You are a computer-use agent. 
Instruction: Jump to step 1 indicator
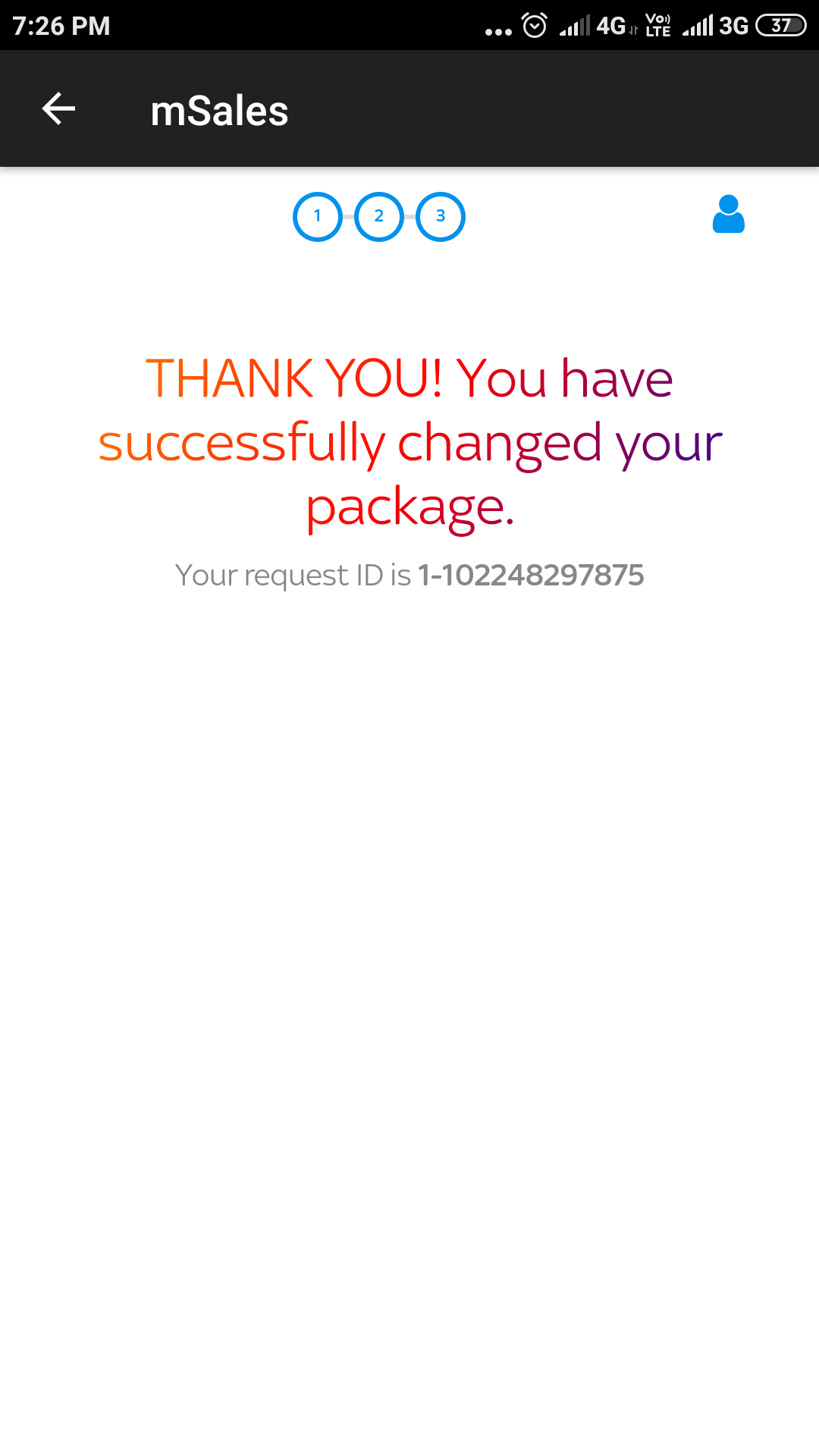point(318,217)
